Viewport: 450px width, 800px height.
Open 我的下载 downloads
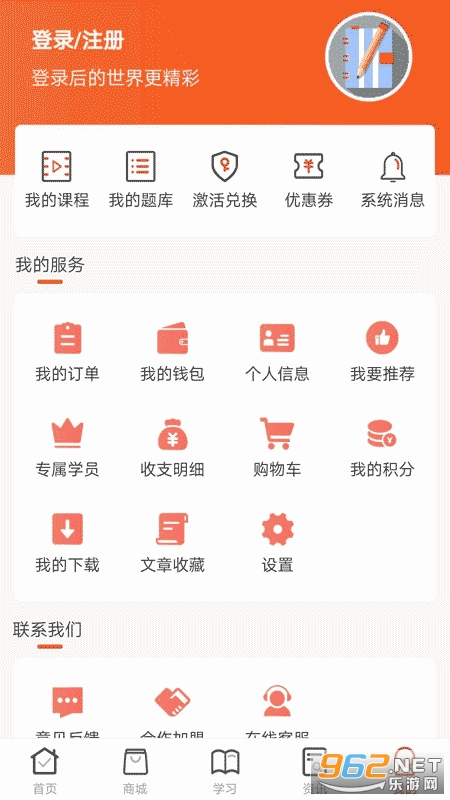pos(67,543)
